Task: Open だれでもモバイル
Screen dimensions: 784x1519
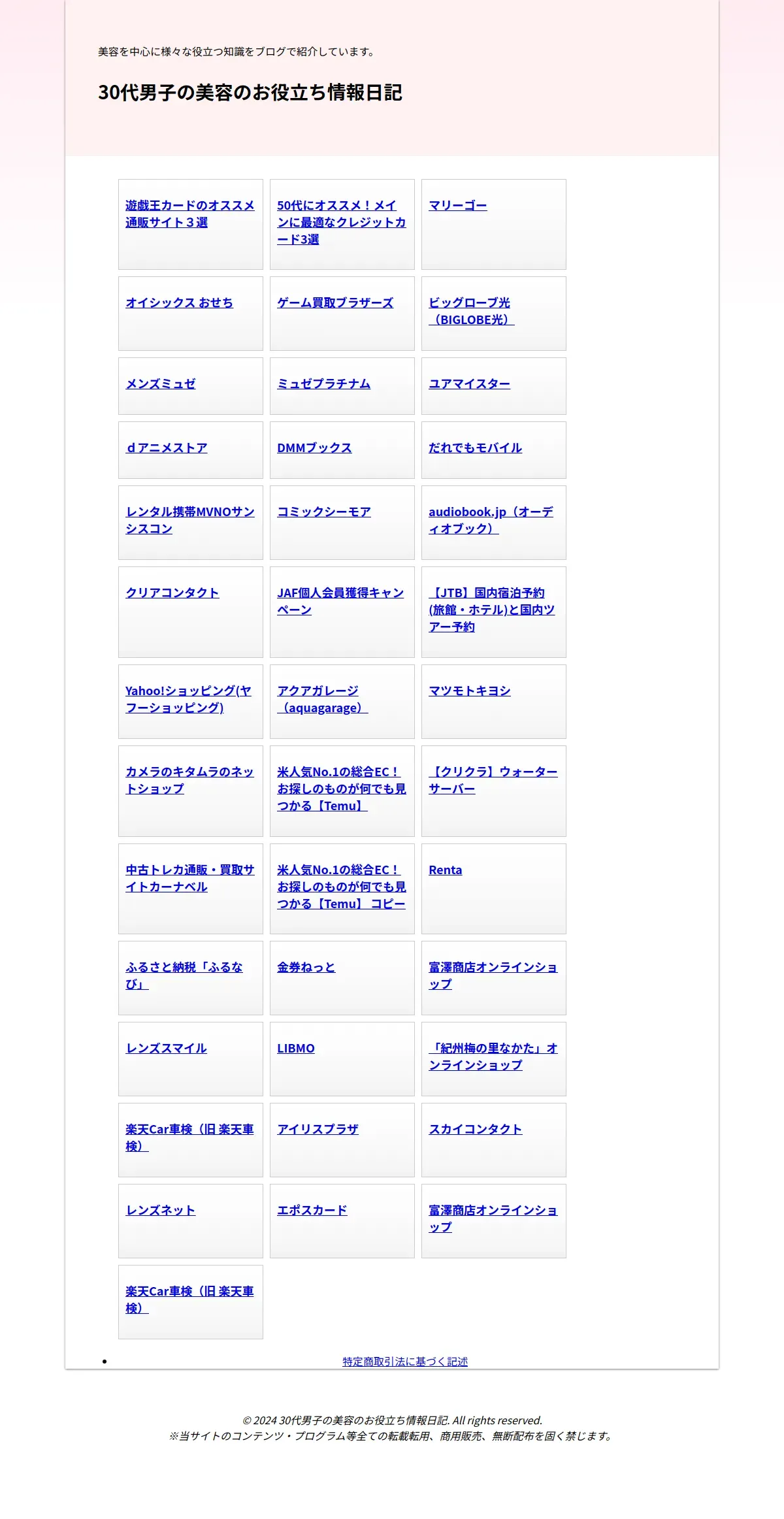Action: [x=475, y=448]
